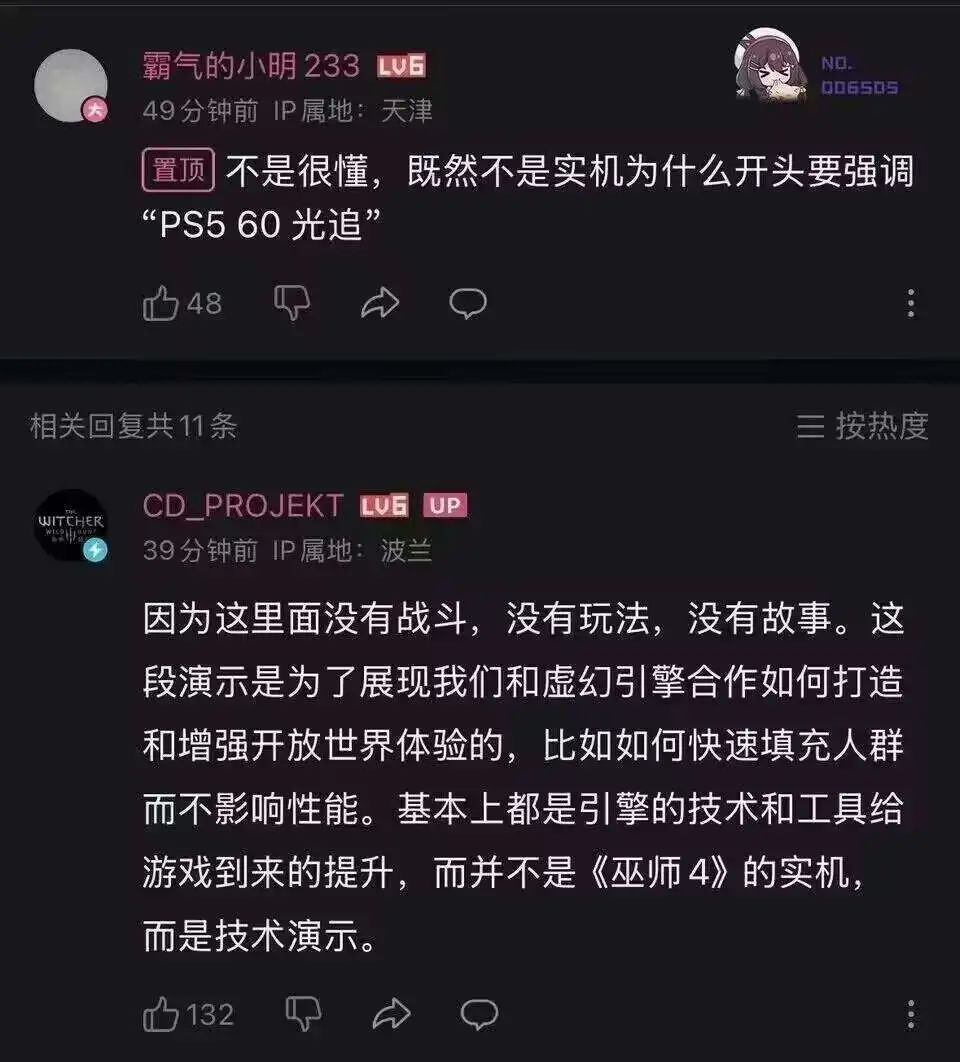Screen dimensions: 960x1062
Task: Open the 霸气的小明233 username link
Action: click(x=251, y=66)
